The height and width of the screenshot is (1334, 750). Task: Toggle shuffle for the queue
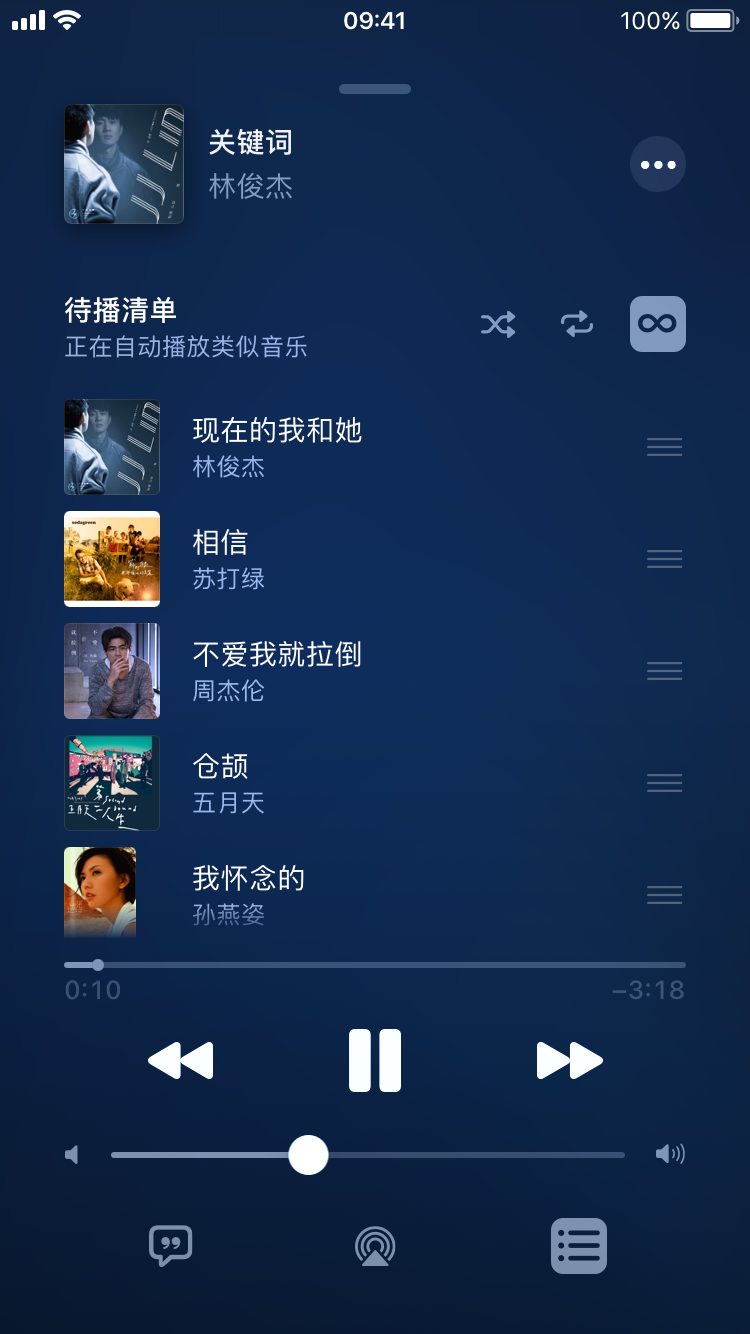pyautogui.click(x=498, y=324)
